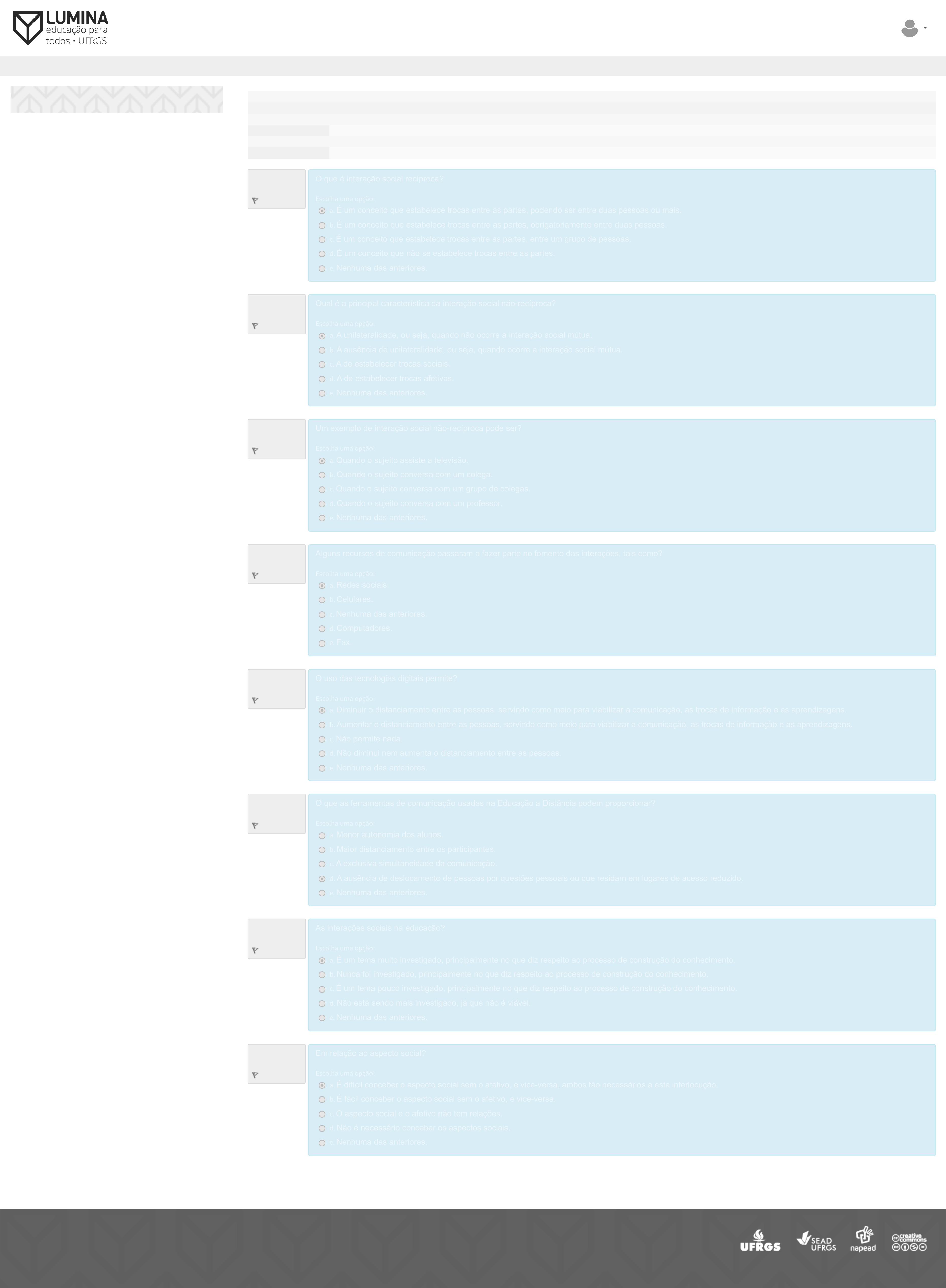Choose 'Não permite nada' answer
This screenshot has width=946, height=1288.
322,740
